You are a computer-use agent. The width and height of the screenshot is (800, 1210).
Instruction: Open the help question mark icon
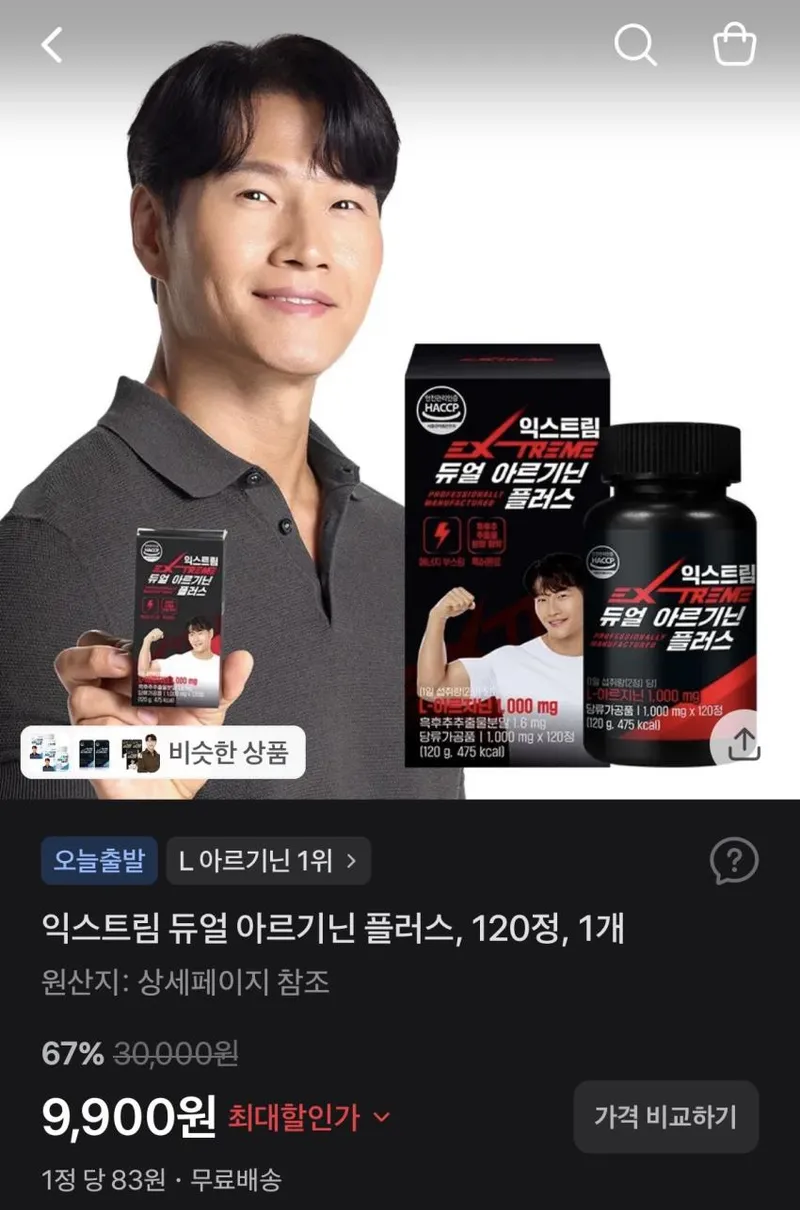[734, 861]
